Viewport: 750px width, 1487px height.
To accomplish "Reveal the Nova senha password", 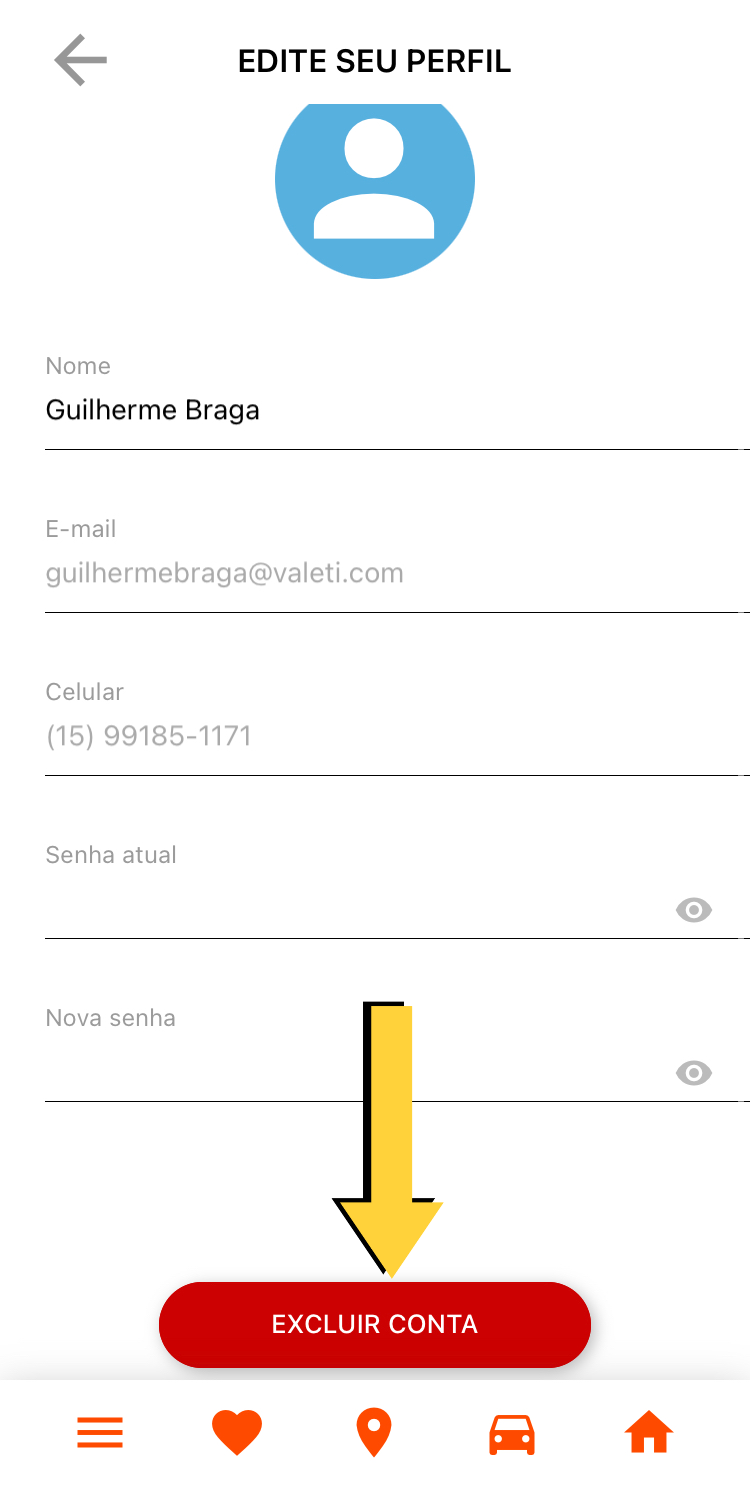I will pyautogui.click(x=694, y=1073).
